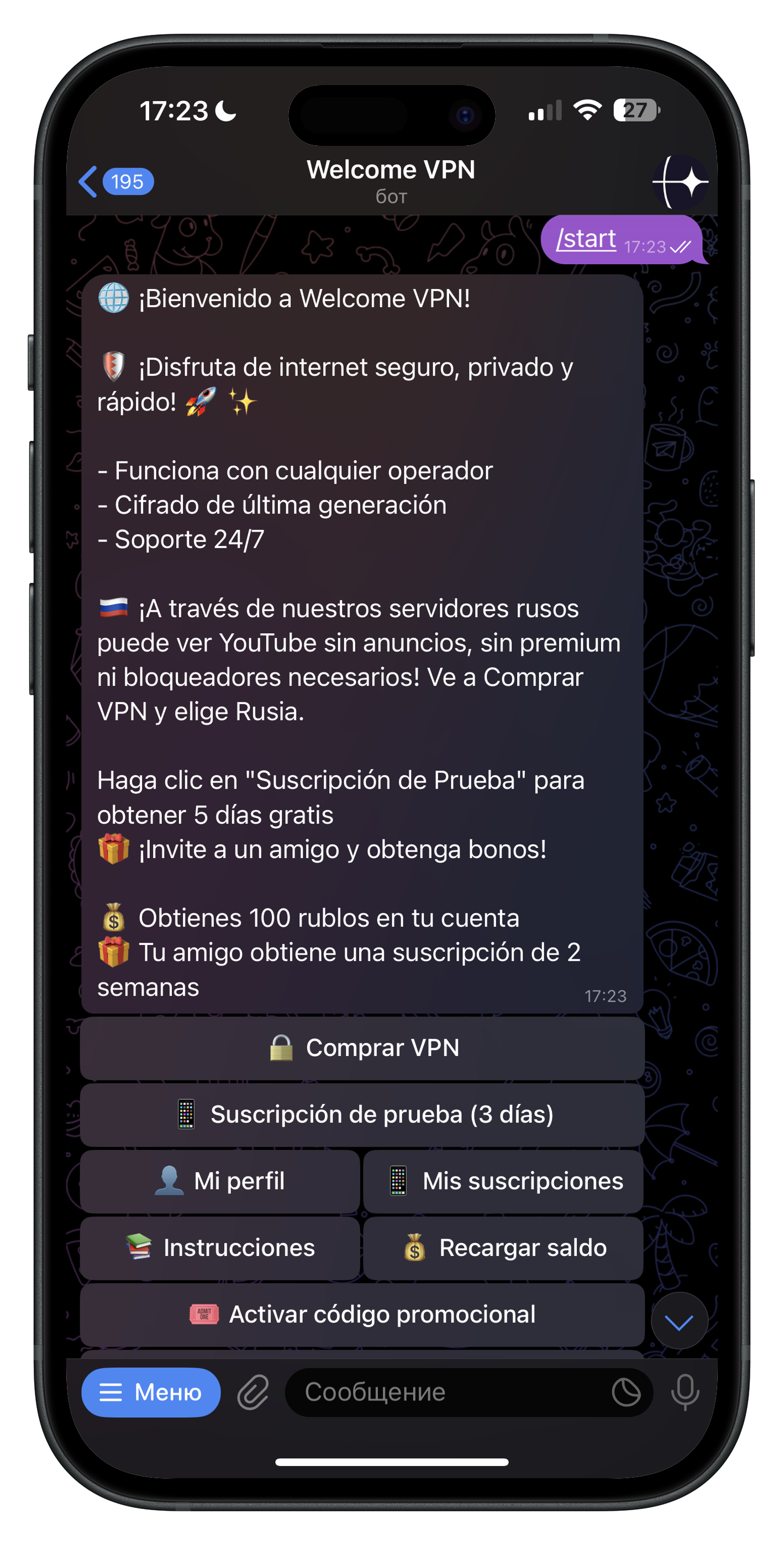
Task: Tap the money bag icon beside Recargar saldo
Action: (414, 1248)
